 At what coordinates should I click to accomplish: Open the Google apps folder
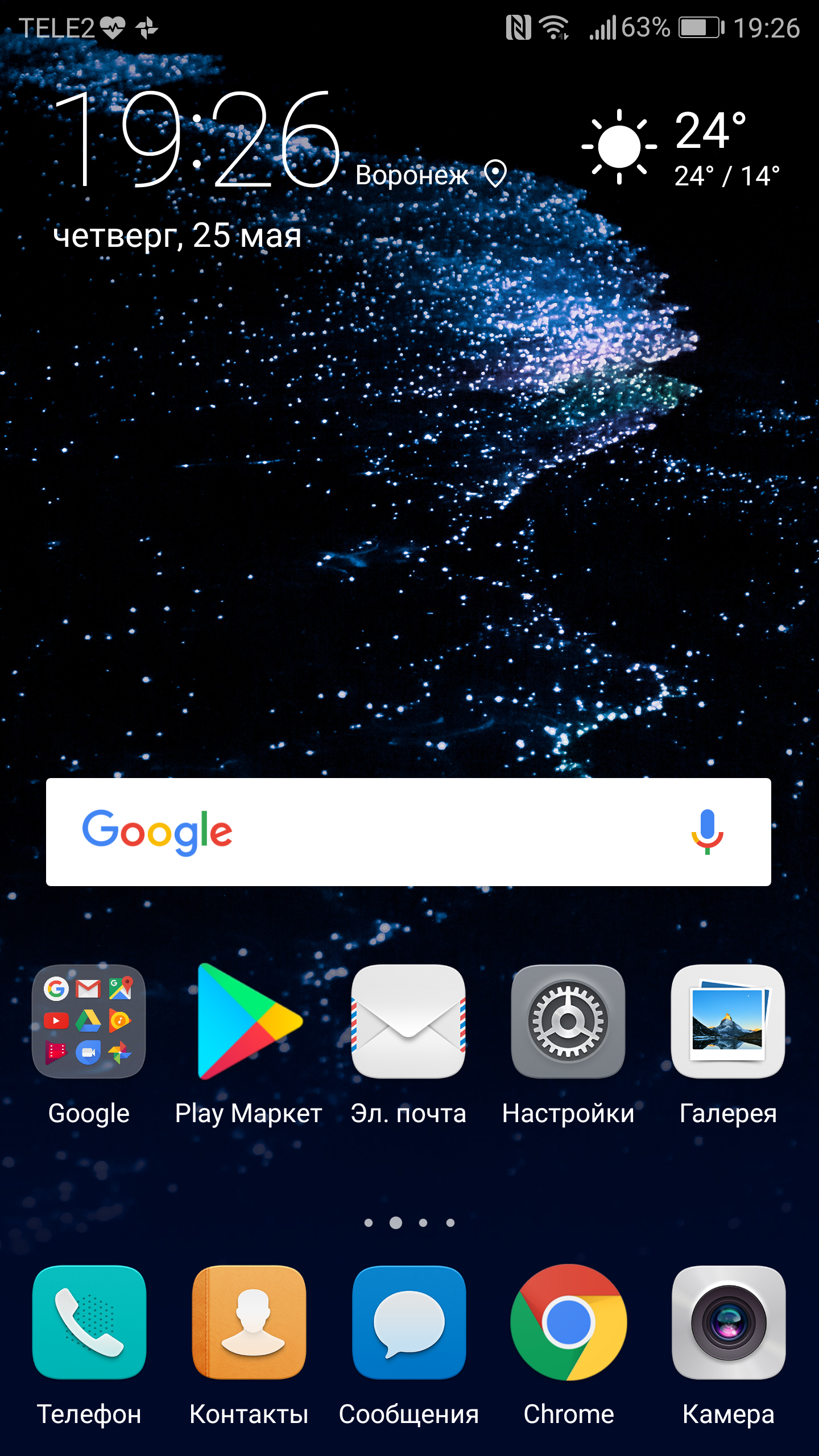[89, 1021]
